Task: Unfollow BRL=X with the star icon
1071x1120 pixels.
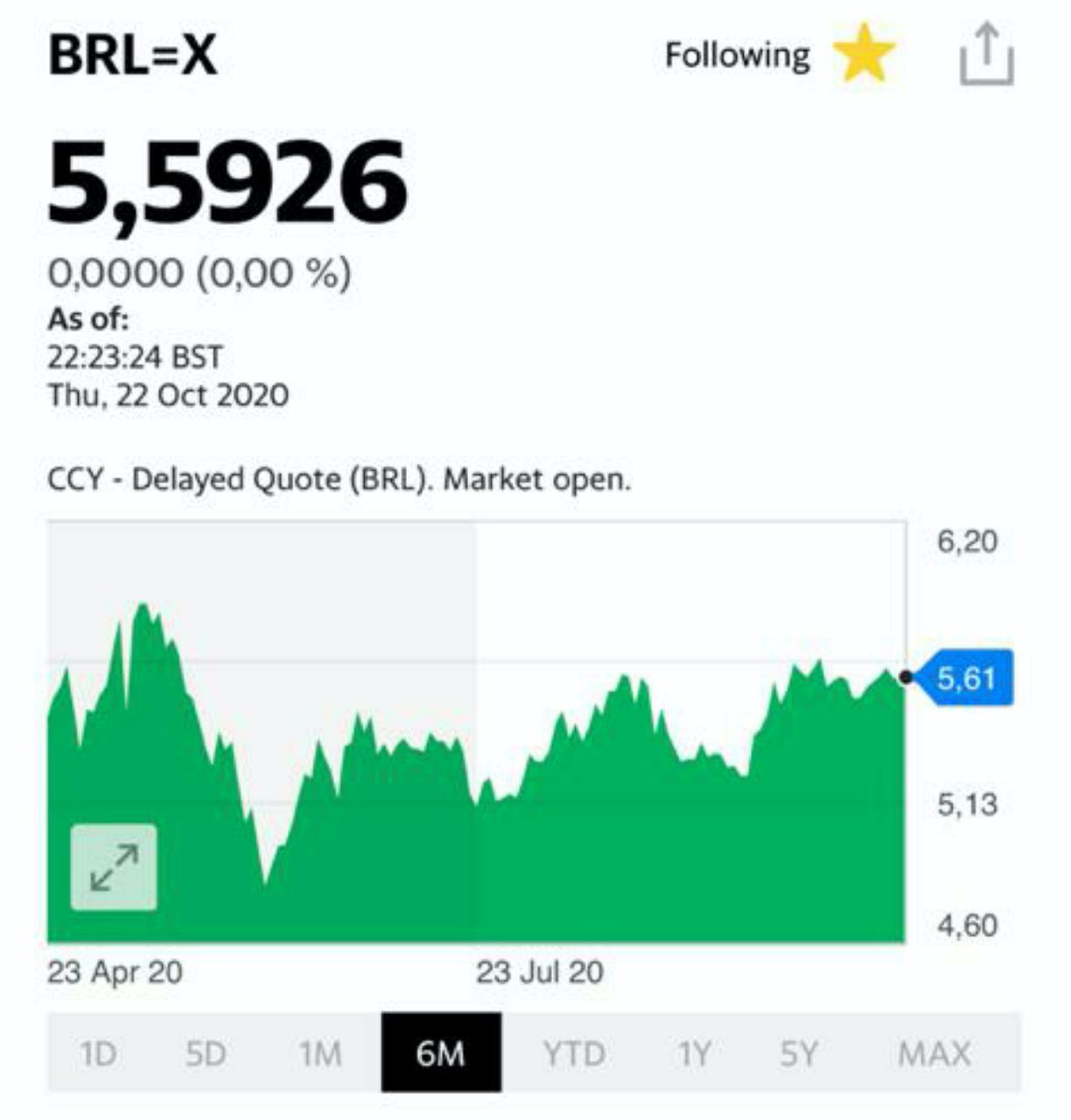Action: 864,54
